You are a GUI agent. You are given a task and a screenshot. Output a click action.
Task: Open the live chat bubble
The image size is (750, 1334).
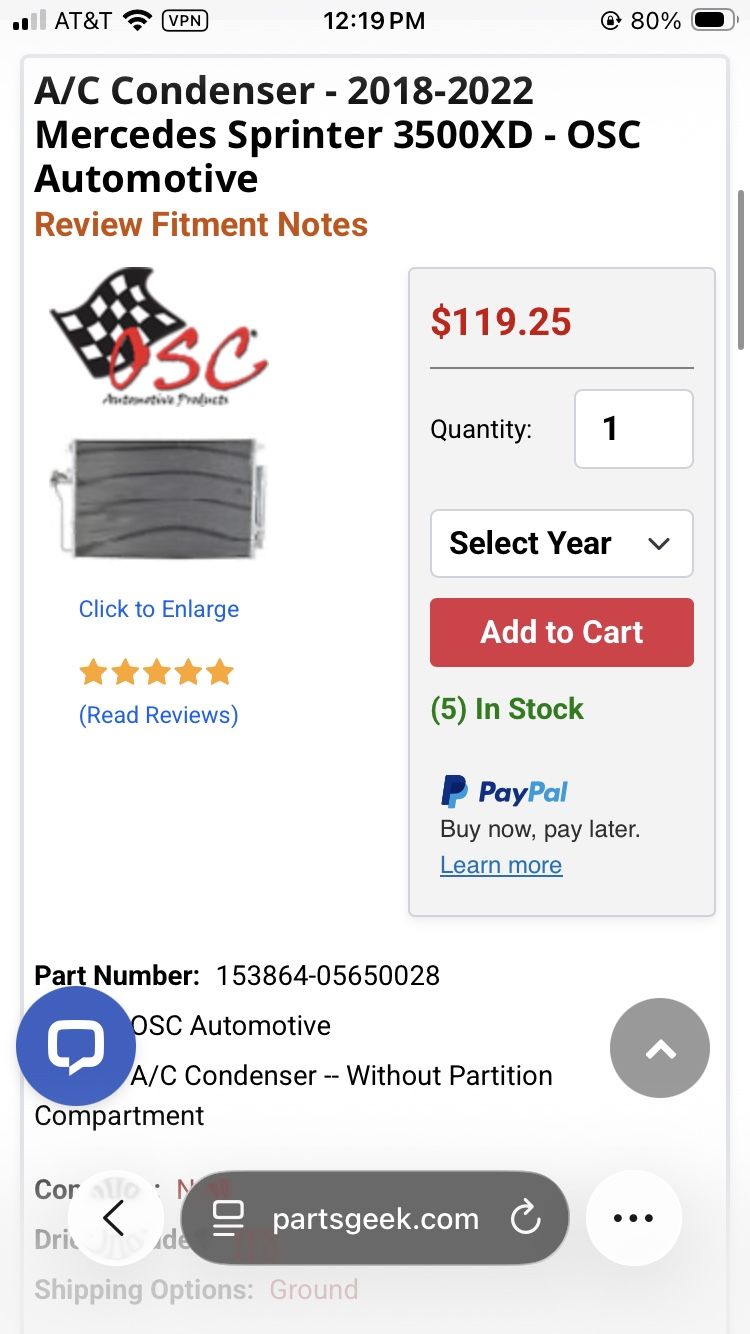point(76,1046)
